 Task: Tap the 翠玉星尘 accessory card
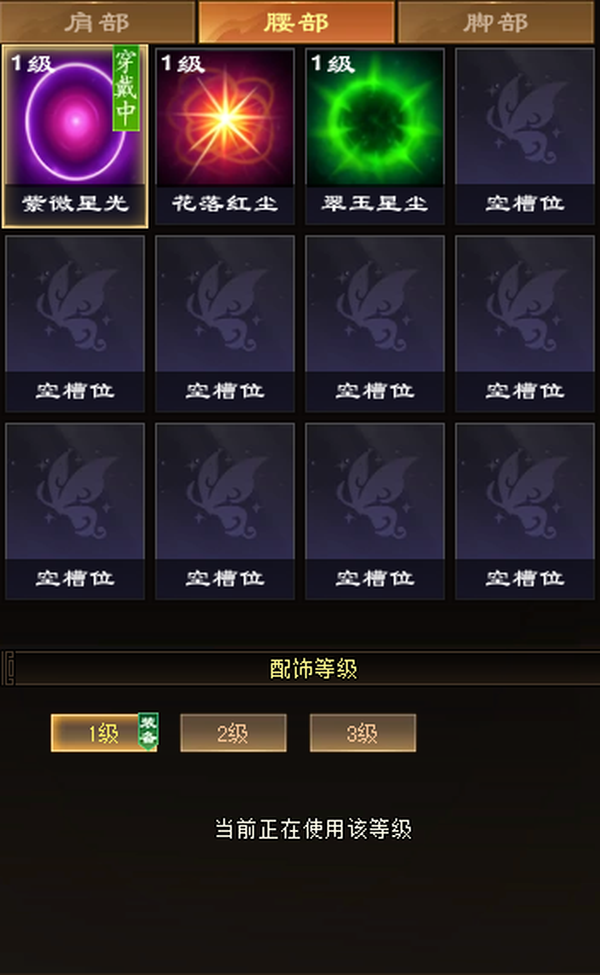coord(375,136)
